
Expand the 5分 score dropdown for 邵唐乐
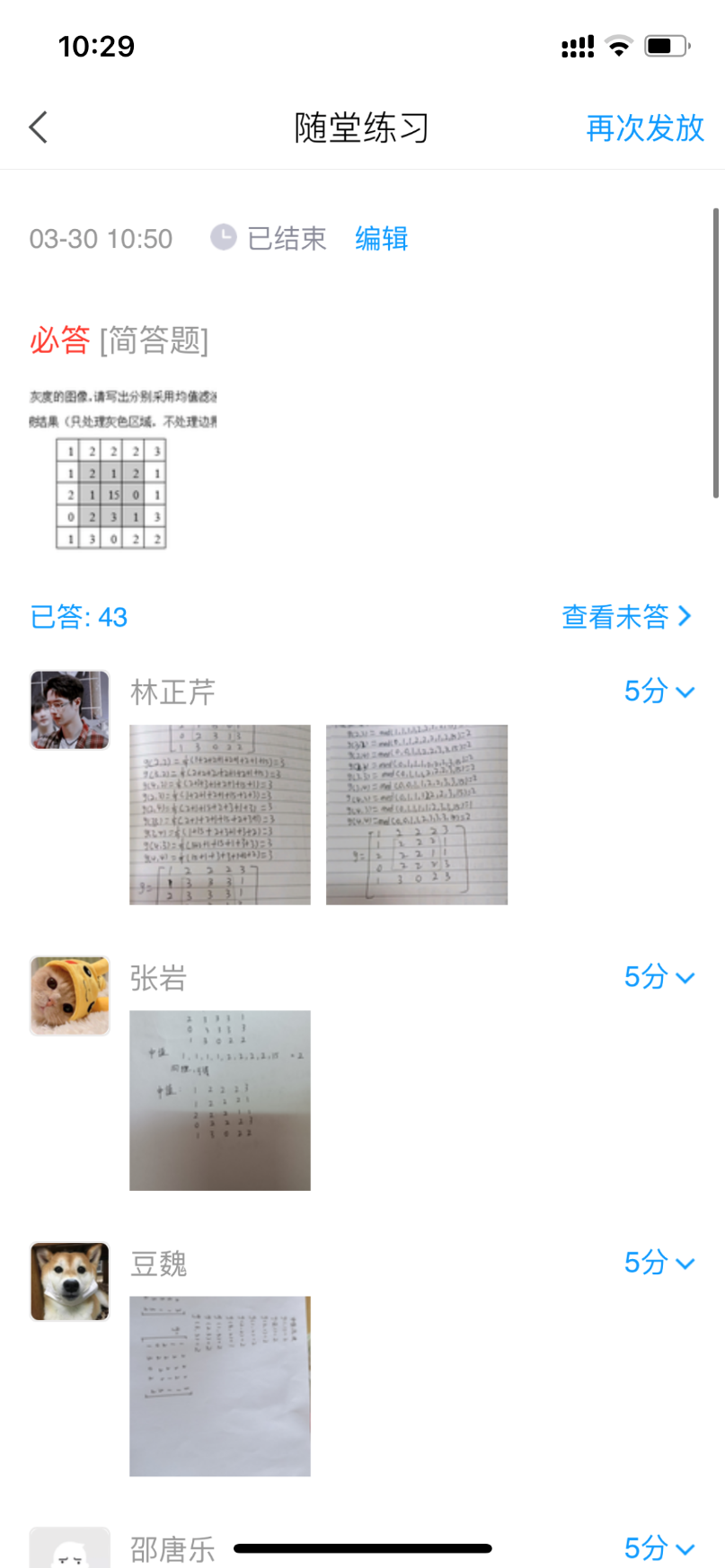(x=659, y=1548)
